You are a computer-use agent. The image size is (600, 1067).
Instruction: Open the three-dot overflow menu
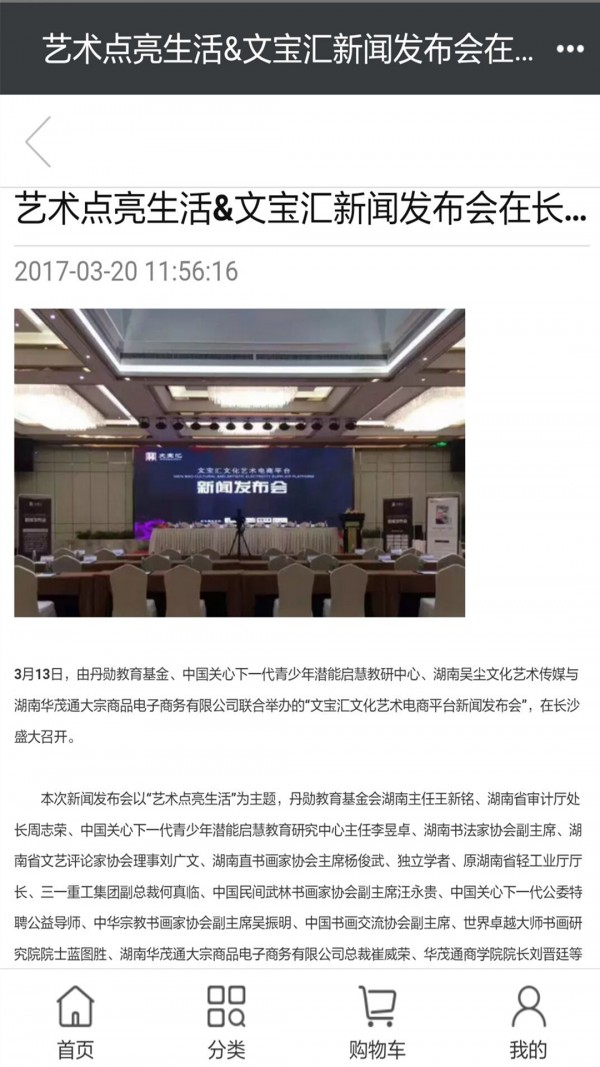click(569, 49)
